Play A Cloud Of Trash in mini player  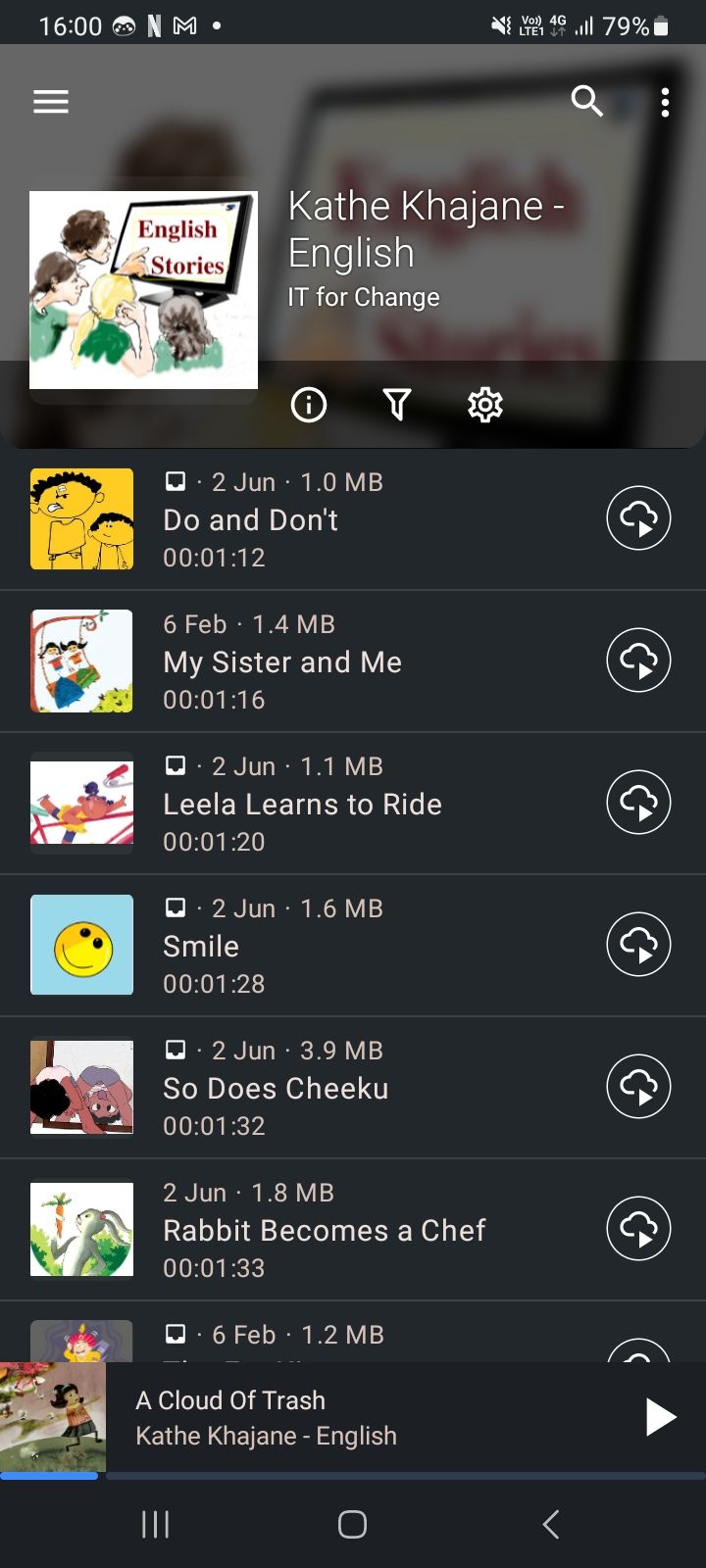tap(660, 1417)
